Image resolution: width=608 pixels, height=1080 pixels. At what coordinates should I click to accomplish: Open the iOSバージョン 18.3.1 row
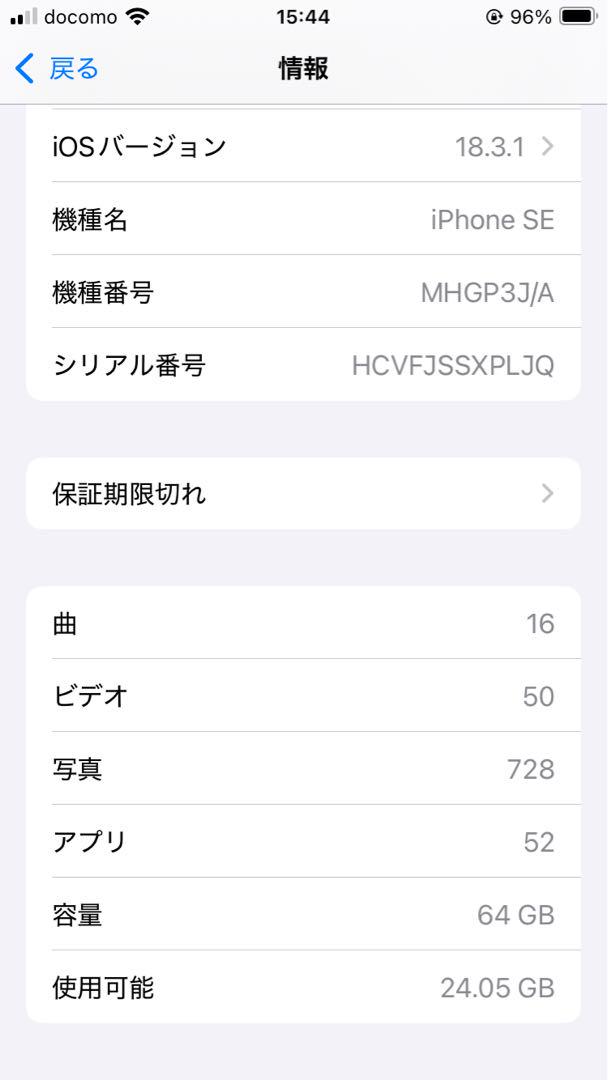303,146
